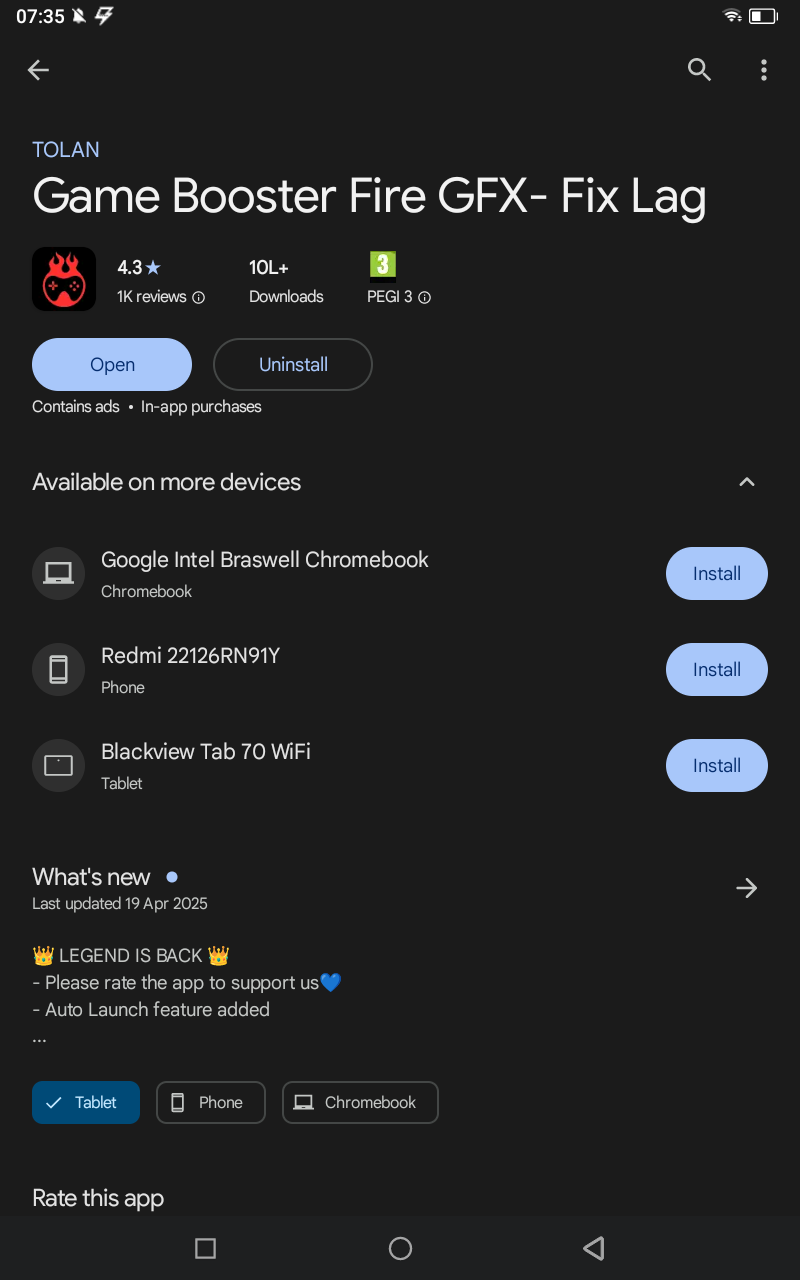Tap the system home button

[x=400, y=1248]
